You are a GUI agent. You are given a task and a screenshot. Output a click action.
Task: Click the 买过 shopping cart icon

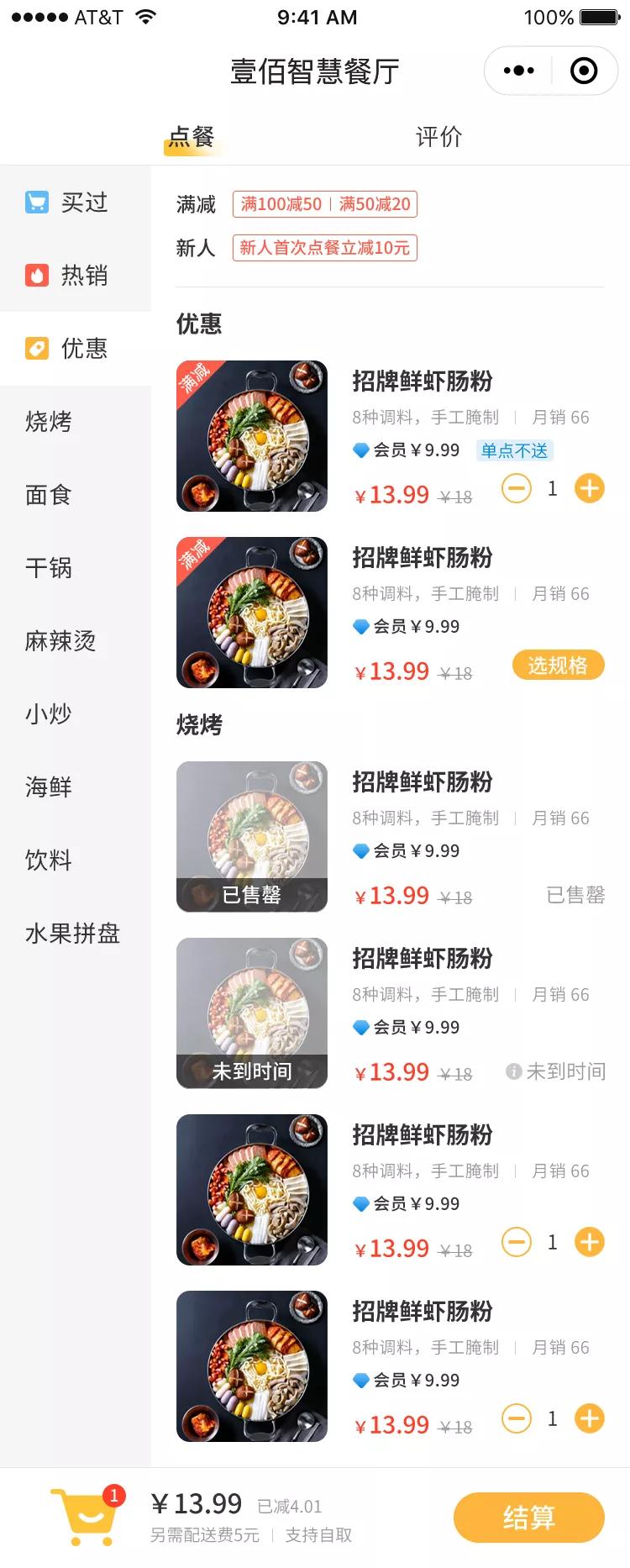pos(36,202)
